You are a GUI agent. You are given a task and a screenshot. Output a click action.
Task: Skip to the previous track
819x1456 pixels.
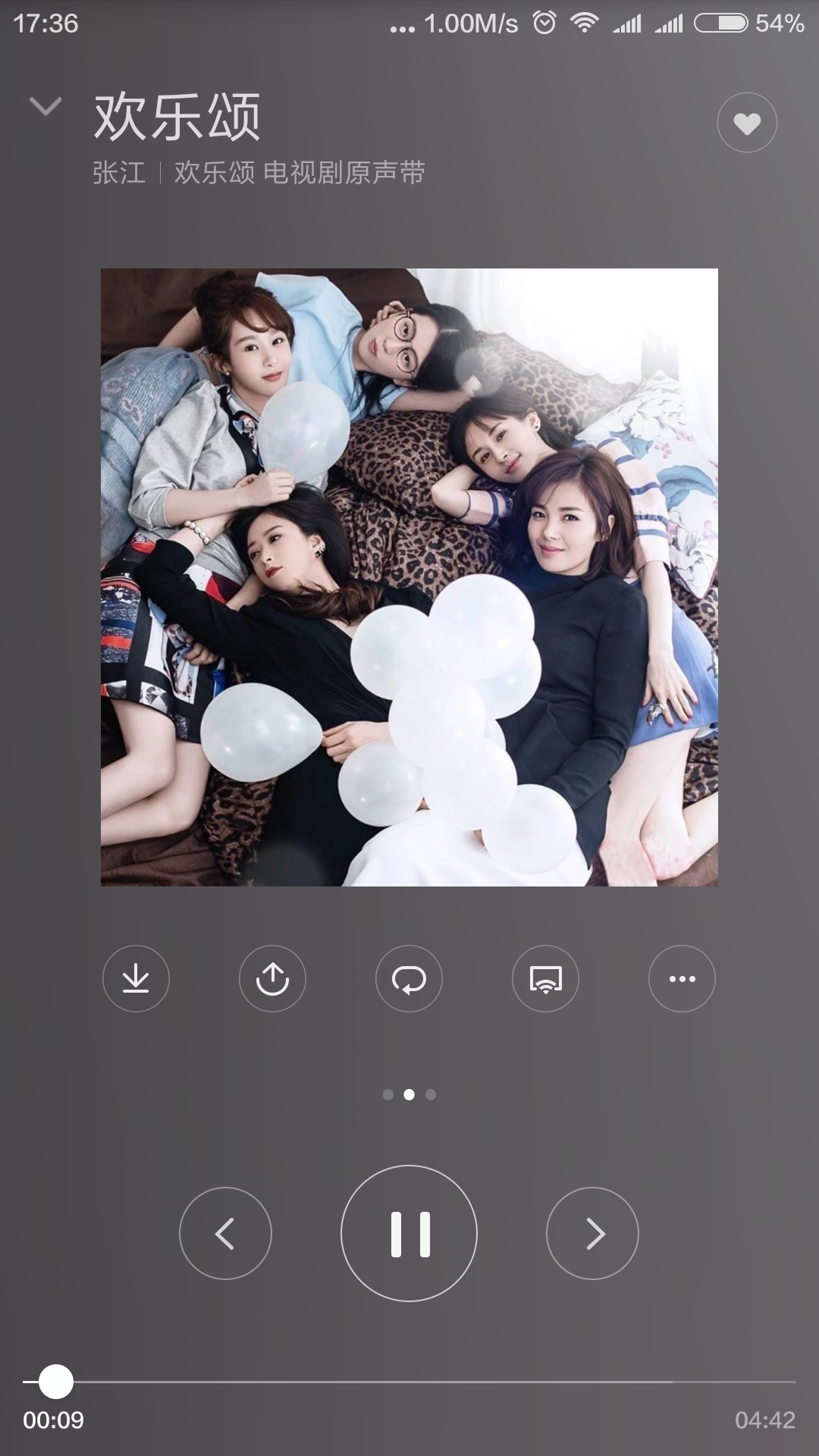point(225,1233)
